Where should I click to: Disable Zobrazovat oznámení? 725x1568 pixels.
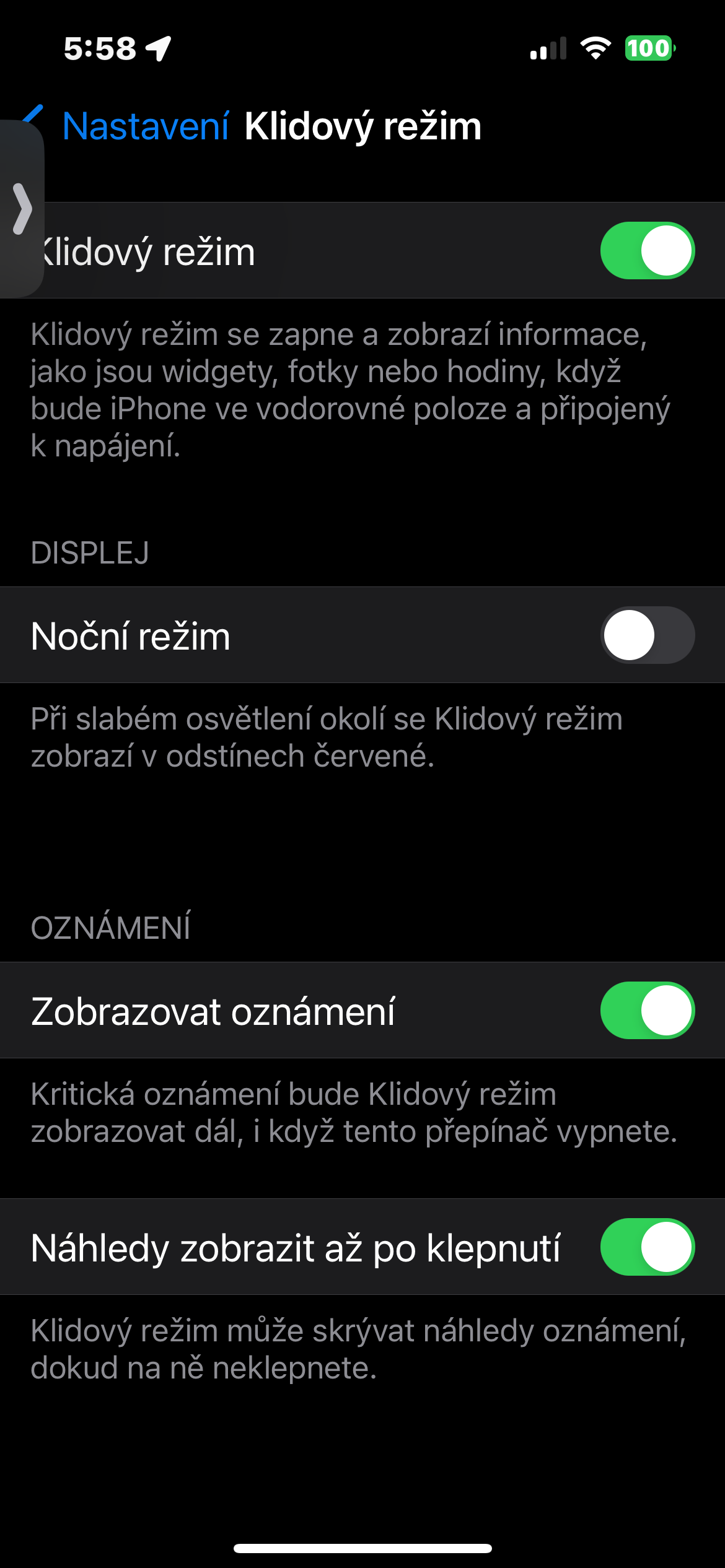(x=647, y=1011)
